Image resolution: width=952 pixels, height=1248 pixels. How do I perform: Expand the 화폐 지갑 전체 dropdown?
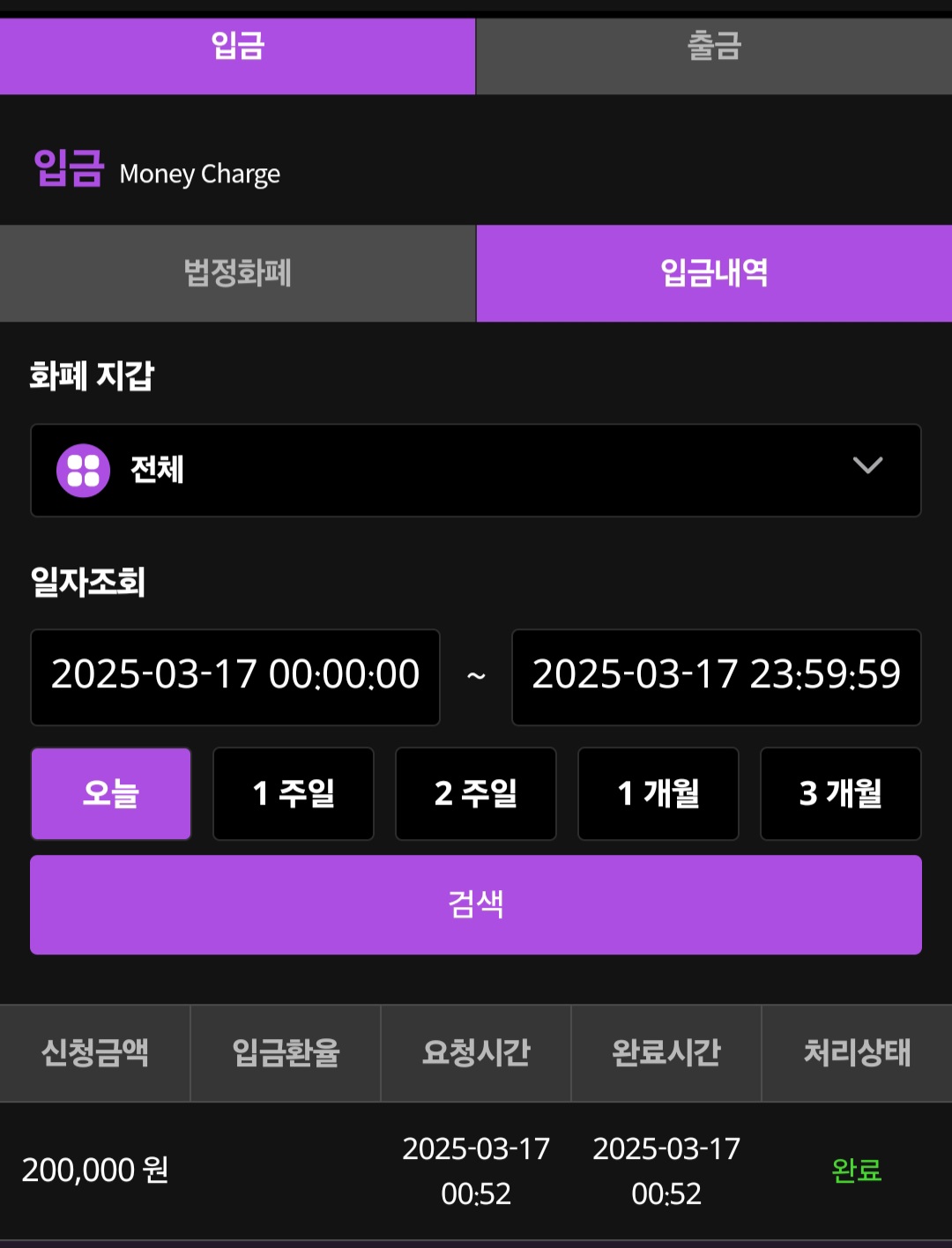(x=476, y=470)
